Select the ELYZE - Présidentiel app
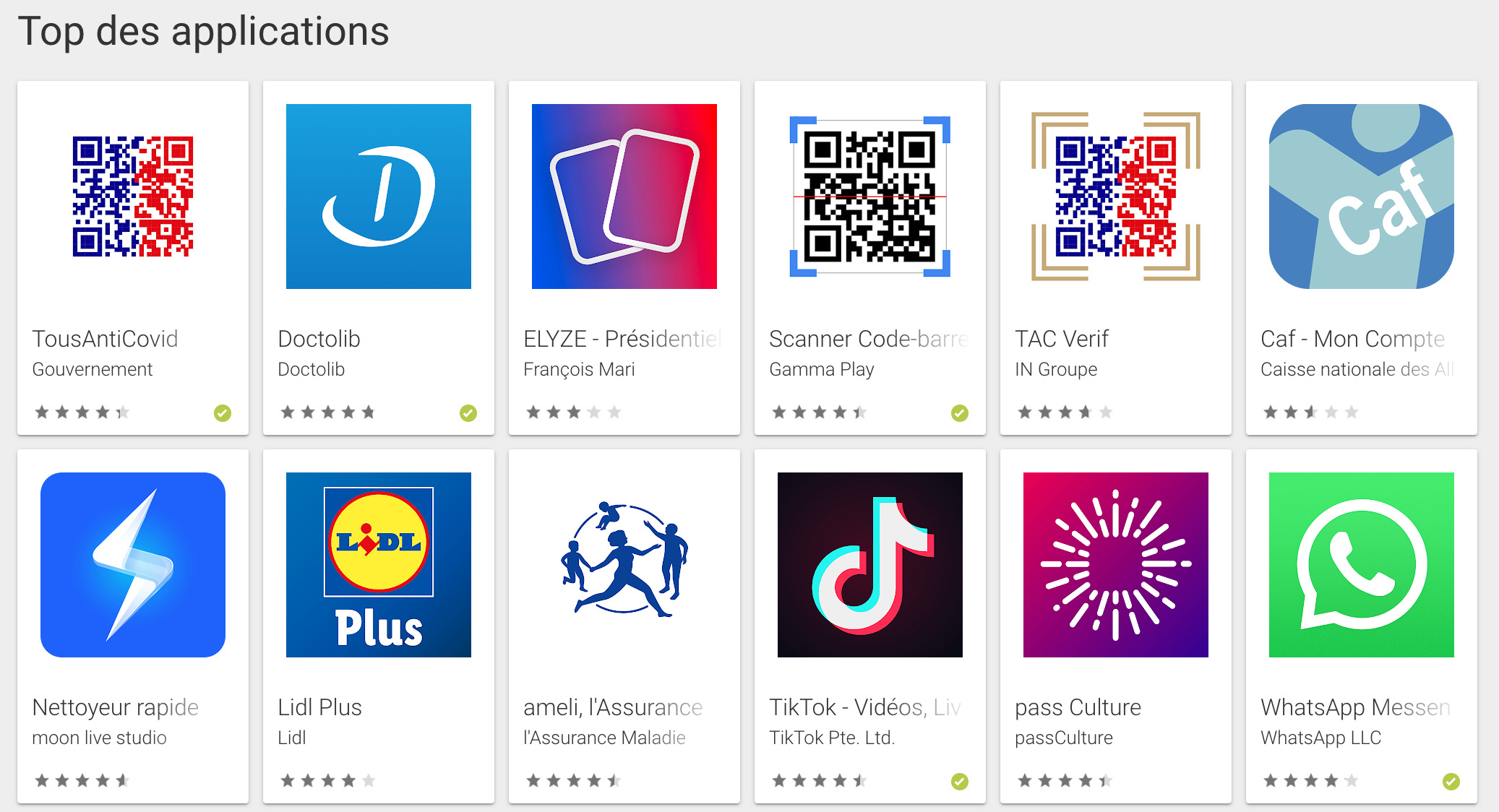The height and width of the screenshot is (812, 1499). point(624,196)
